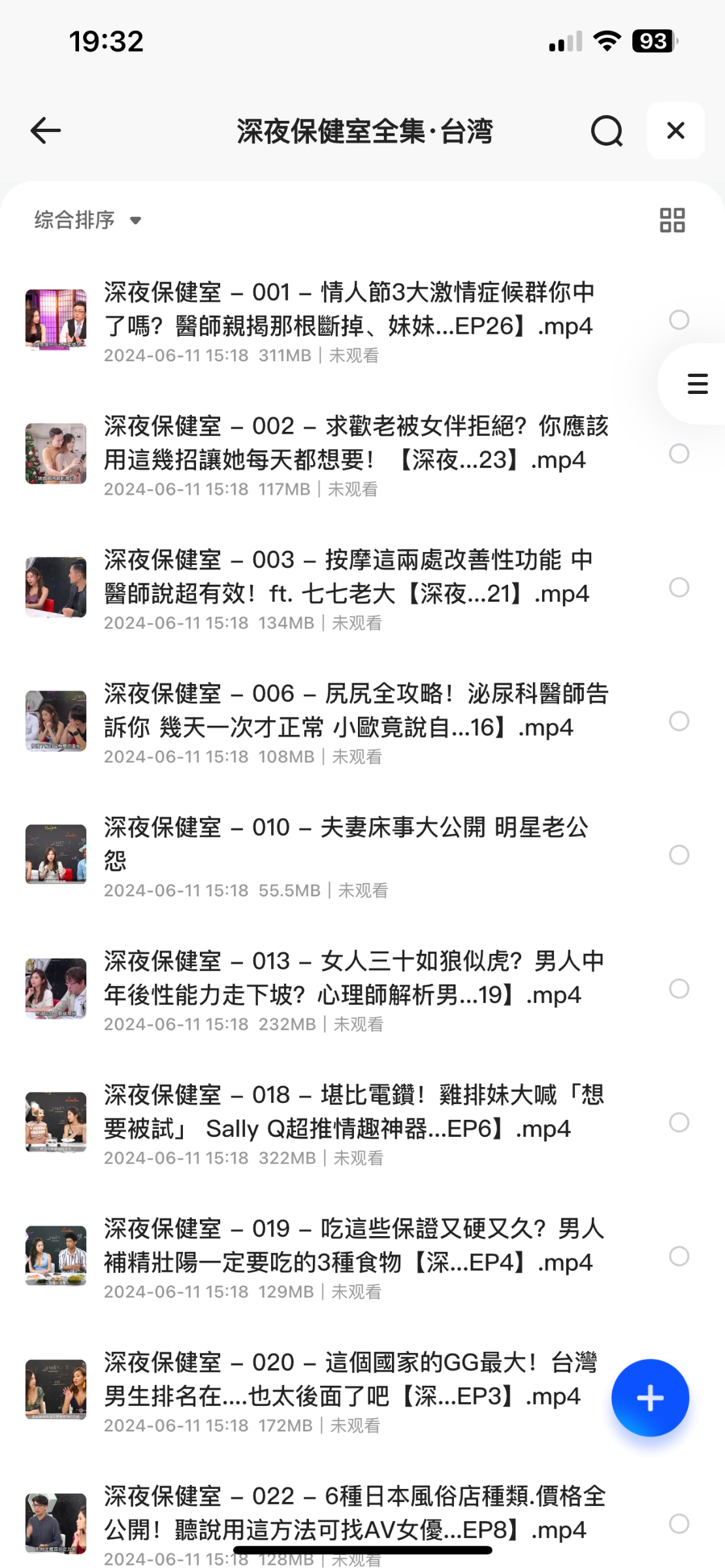
Task: Tap the blue plus add button
Action: tap(650, 1397)
